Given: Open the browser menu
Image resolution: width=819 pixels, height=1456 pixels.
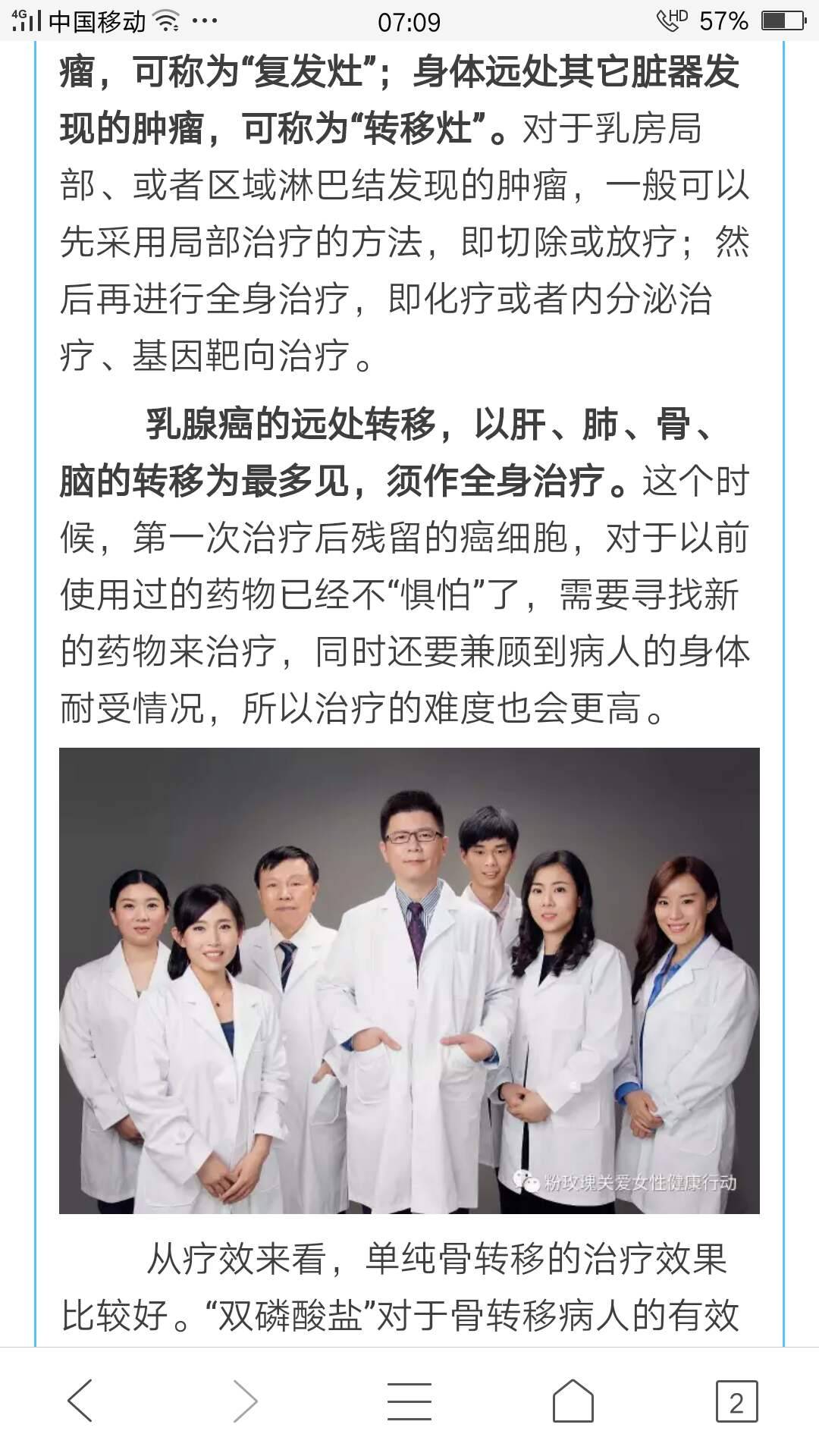Looking at the screenshot, I should coord(409,1400).
